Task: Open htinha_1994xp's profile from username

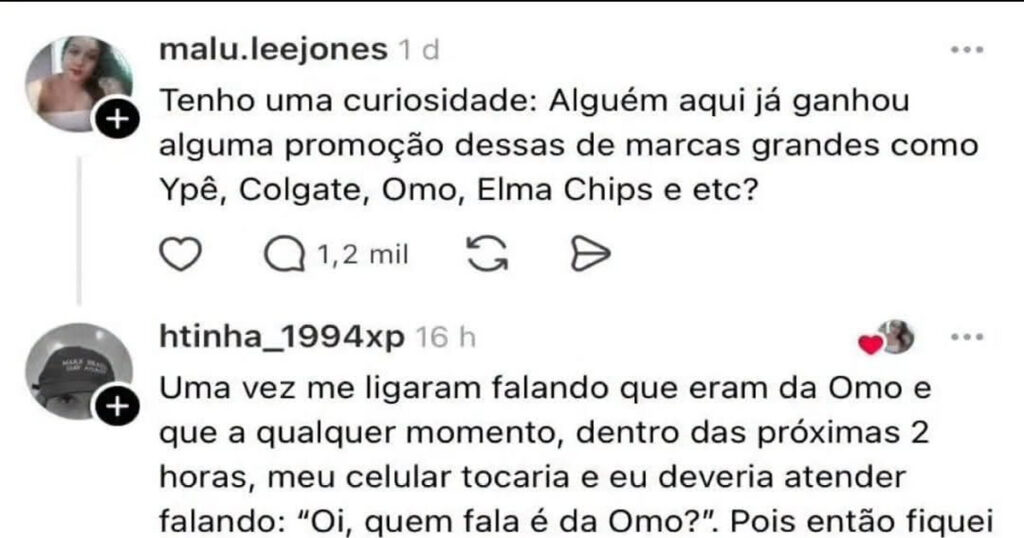Action: tap(281, 338)
